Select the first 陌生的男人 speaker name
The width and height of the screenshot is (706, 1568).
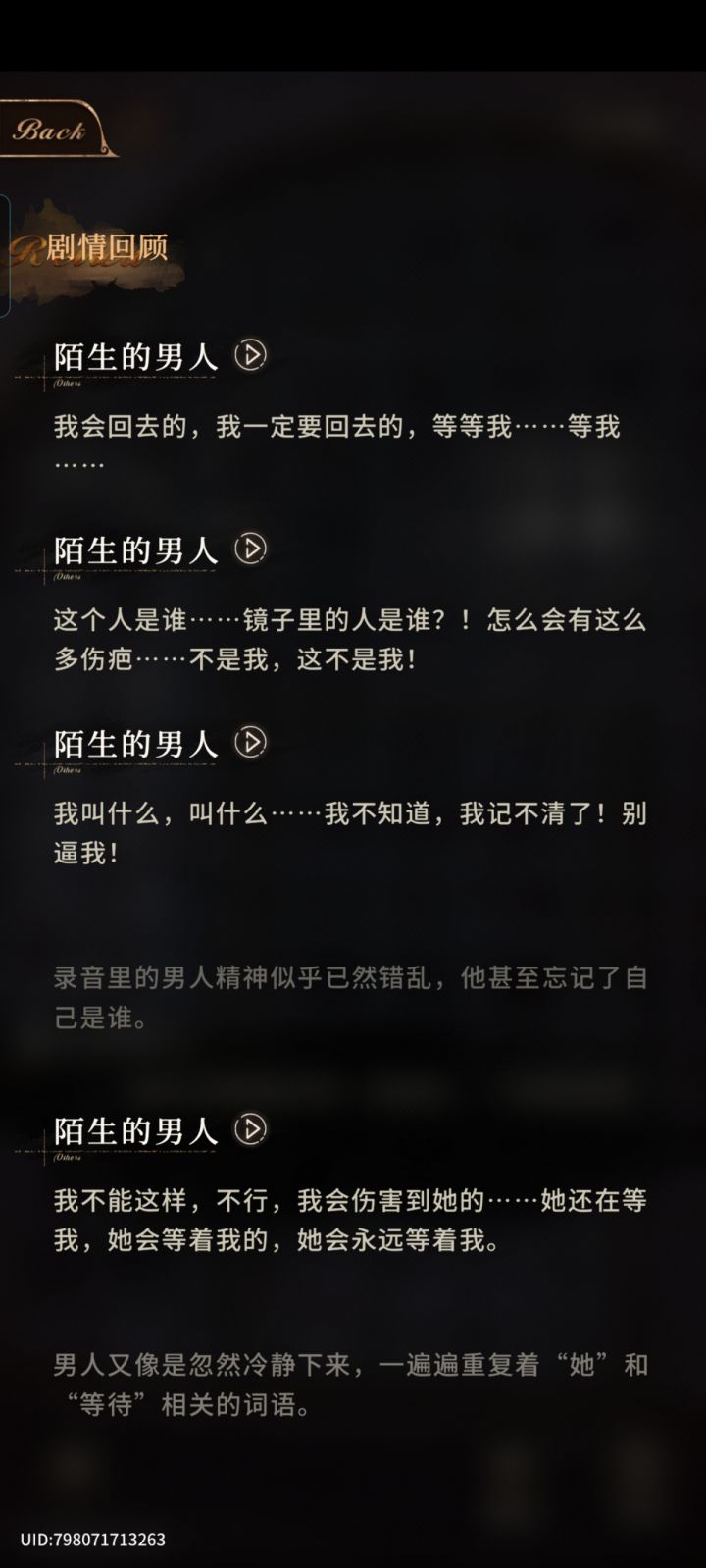[135, 356]
